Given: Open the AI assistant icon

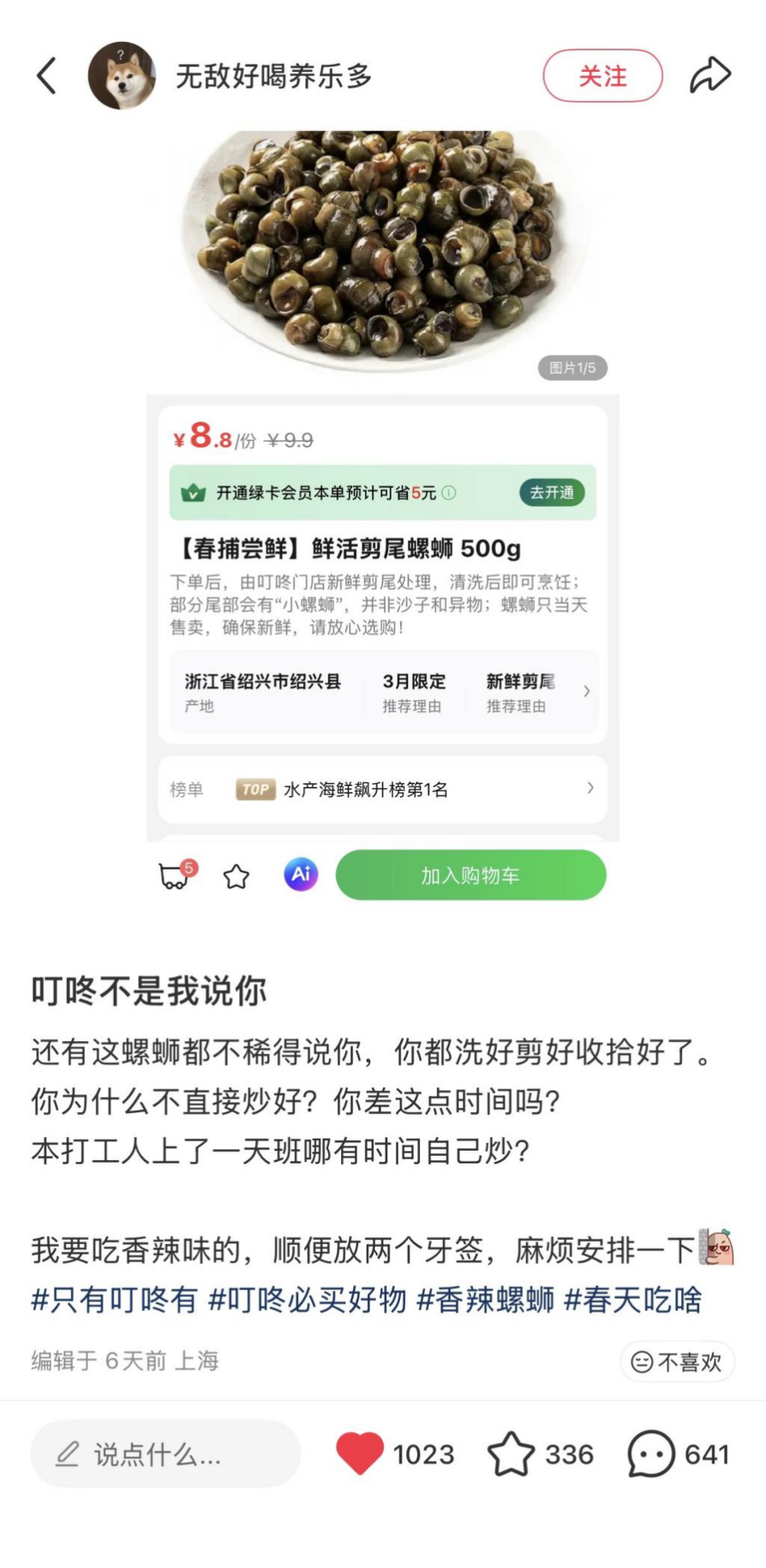Looking at the screenshot, I should tap(300, 875).
